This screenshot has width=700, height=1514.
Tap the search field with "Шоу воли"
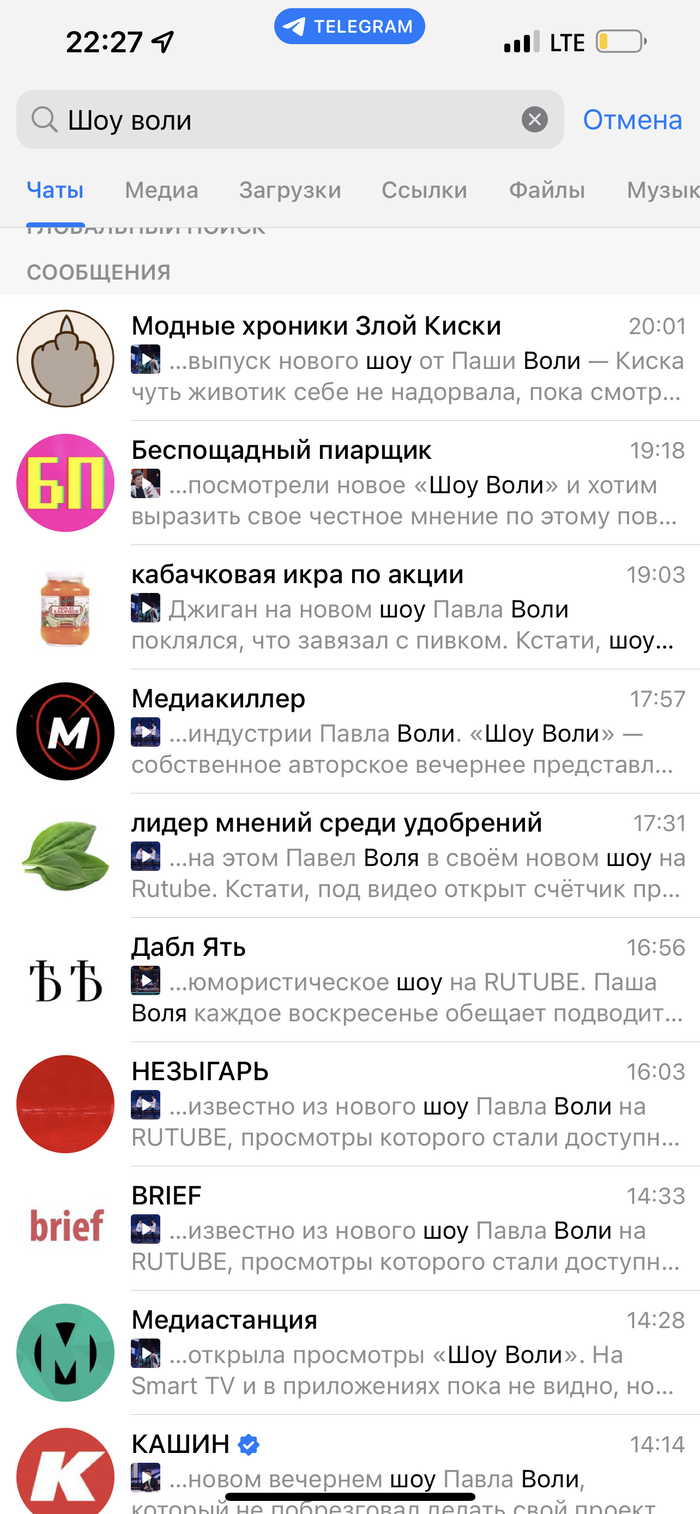click(x=280, y=120)
